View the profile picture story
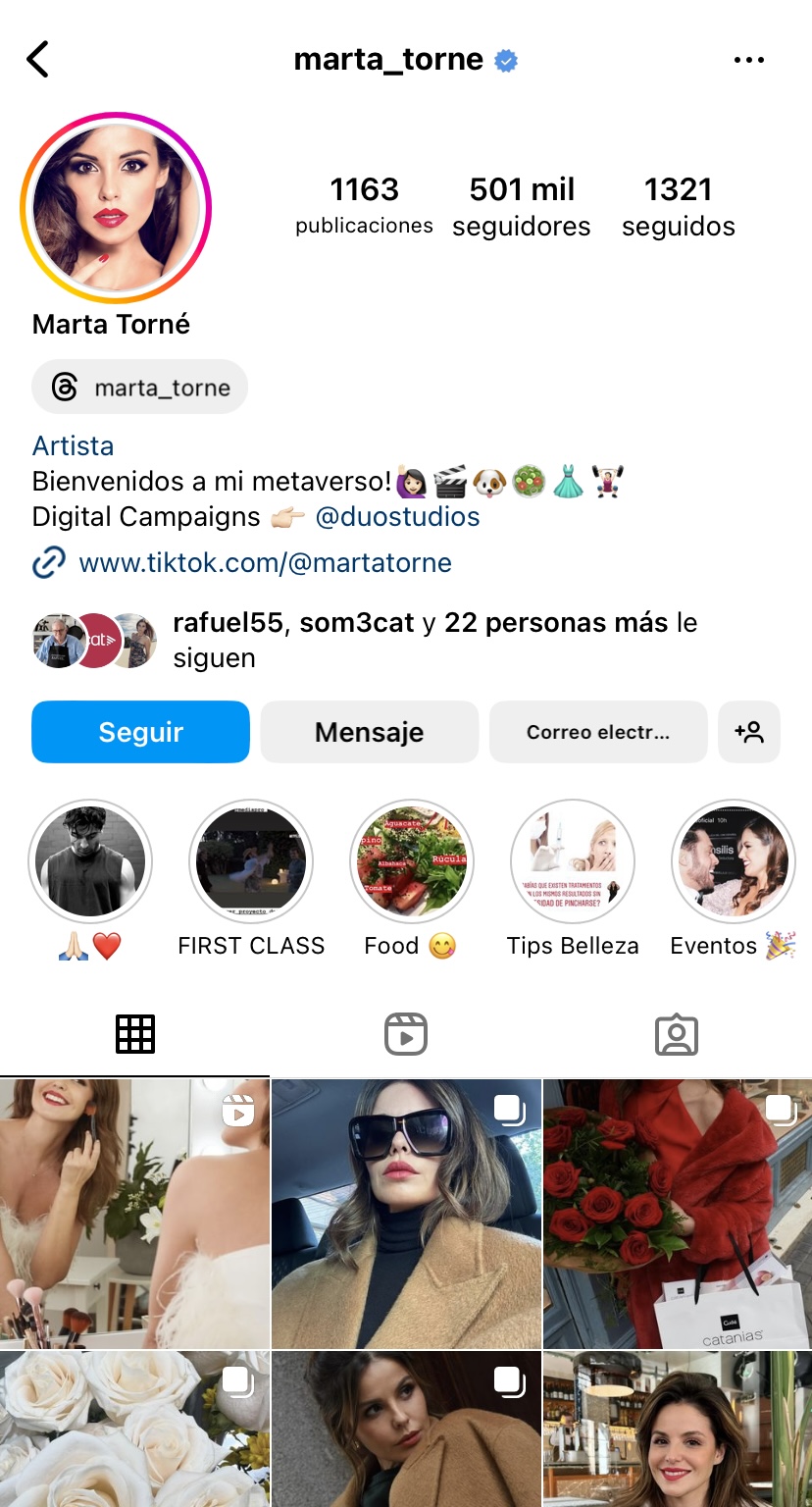The width and height of the screenshot is (812, 1507). click(x=116, y=207)
